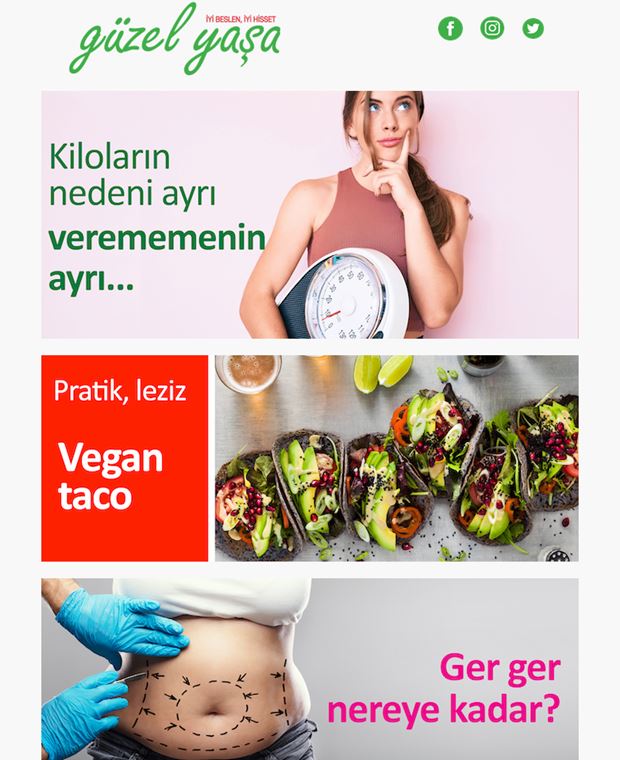Open the 'Kiloların nedeni ayrı' article banner
Viewport: 620px width, 760px height.
[x=309, y=215]
